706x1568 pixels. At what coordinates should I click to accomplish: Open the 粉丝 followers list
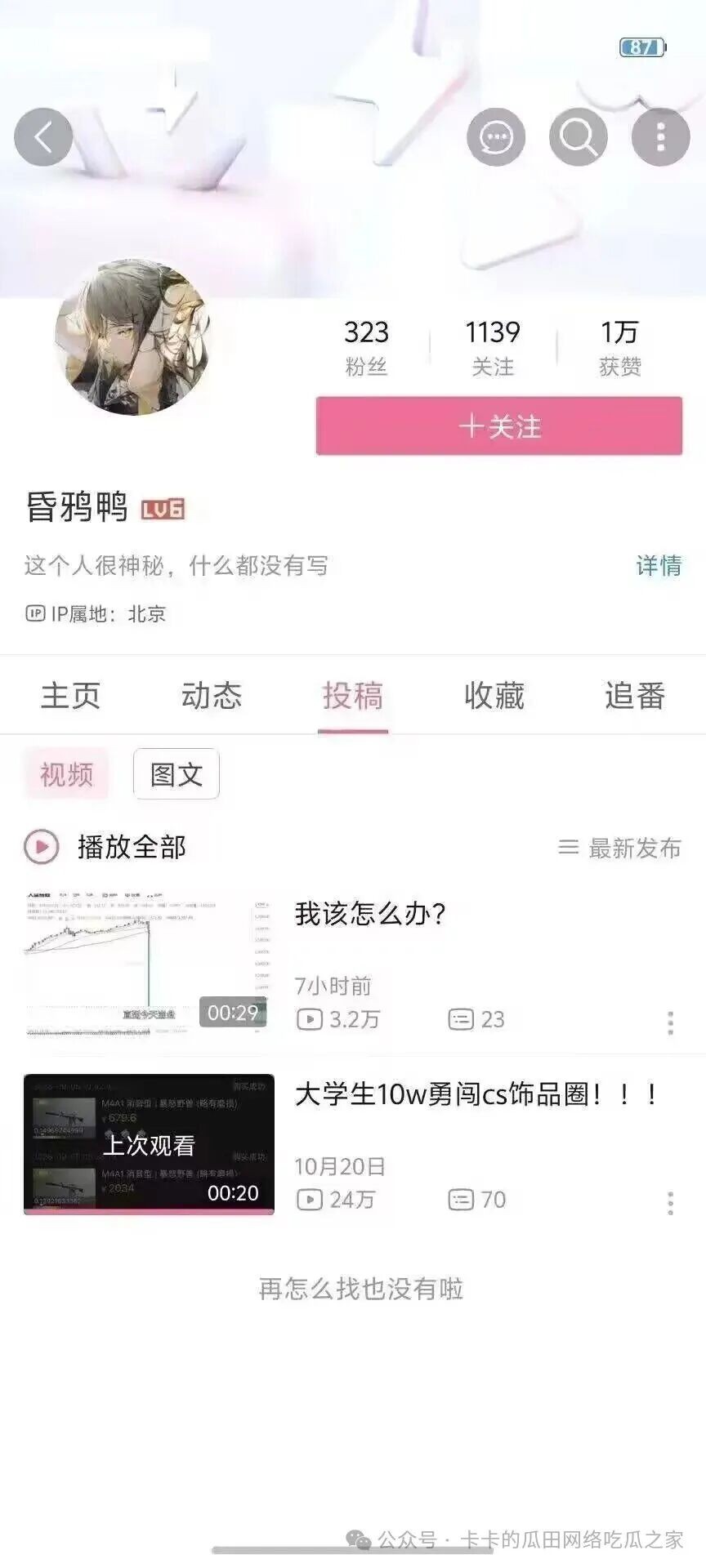point(365,347)
